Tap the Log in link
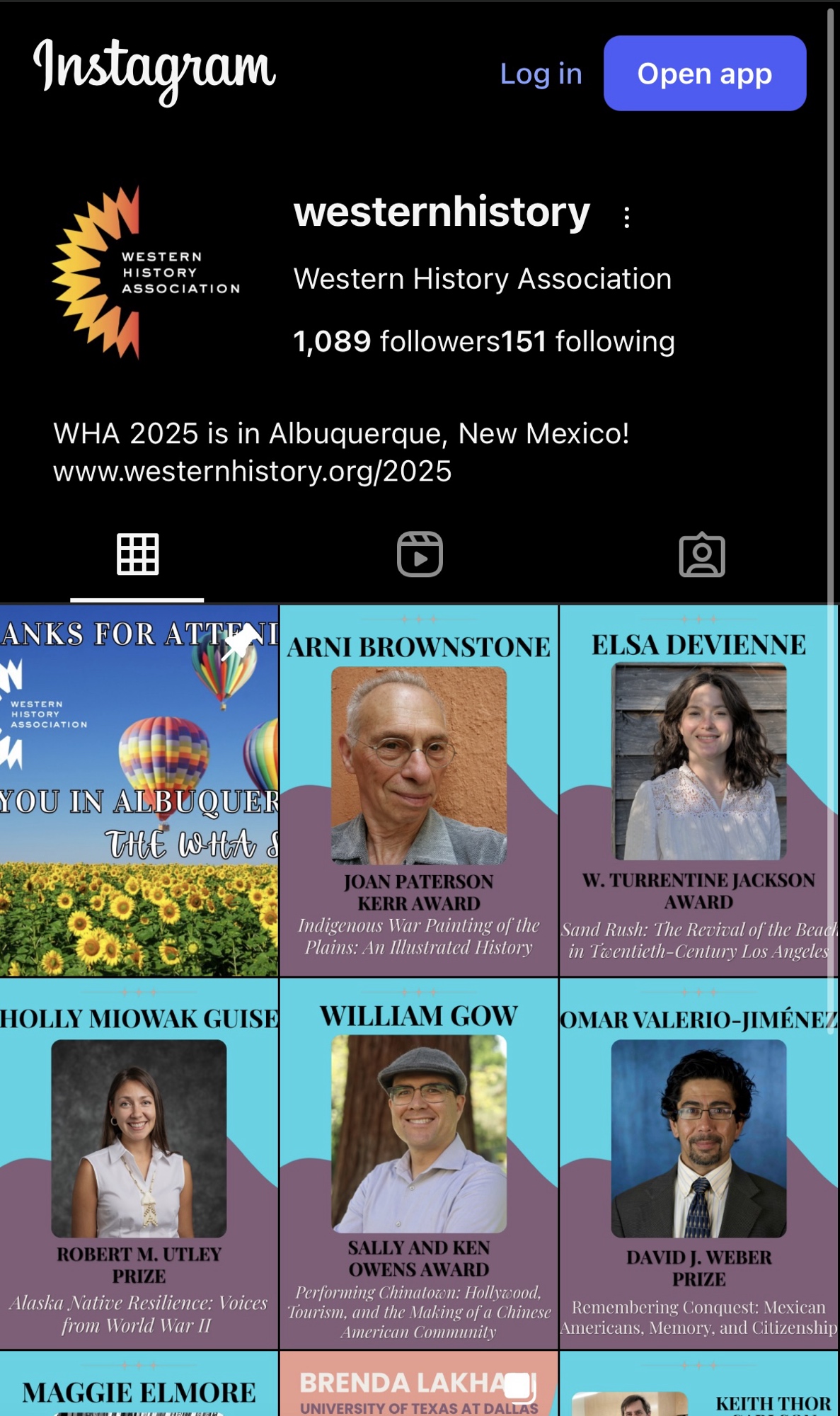 click(541, 74)
